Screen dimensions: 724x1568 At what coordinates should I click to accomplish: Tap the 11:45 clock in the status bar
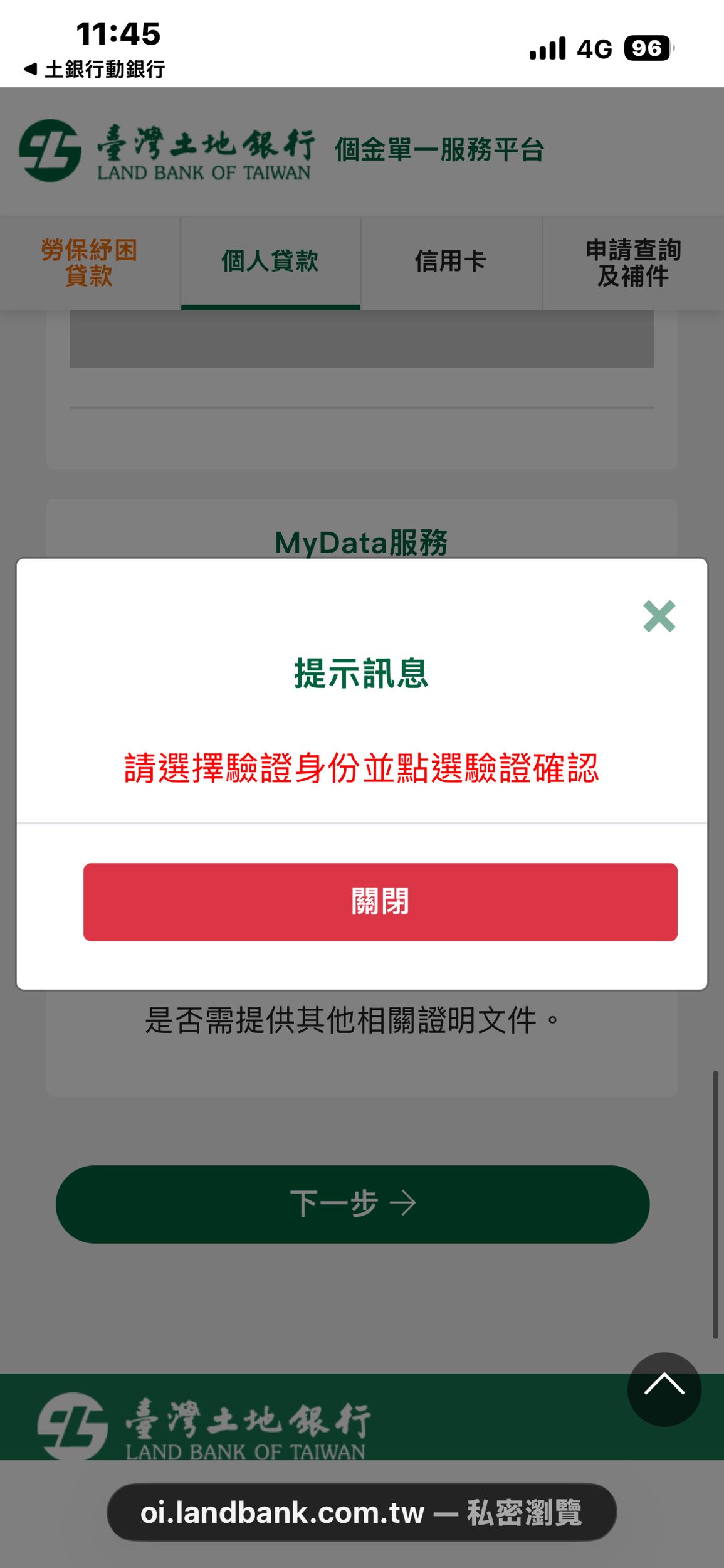[119, 34]
